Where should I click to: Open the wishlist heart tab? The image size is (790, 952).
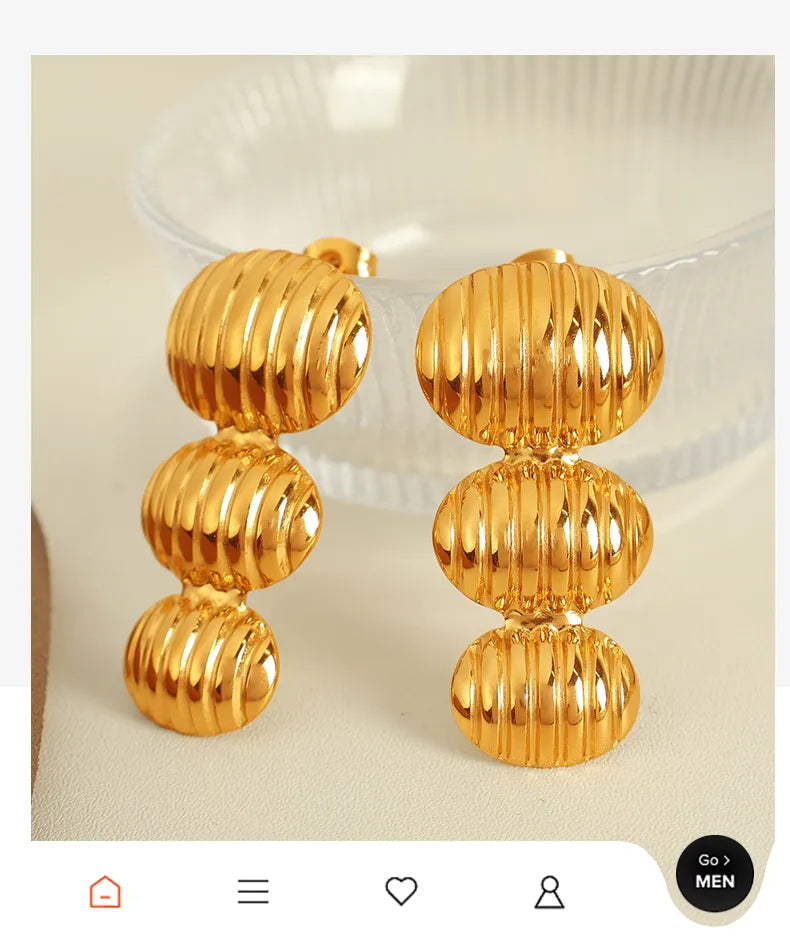tap(401, 890)
